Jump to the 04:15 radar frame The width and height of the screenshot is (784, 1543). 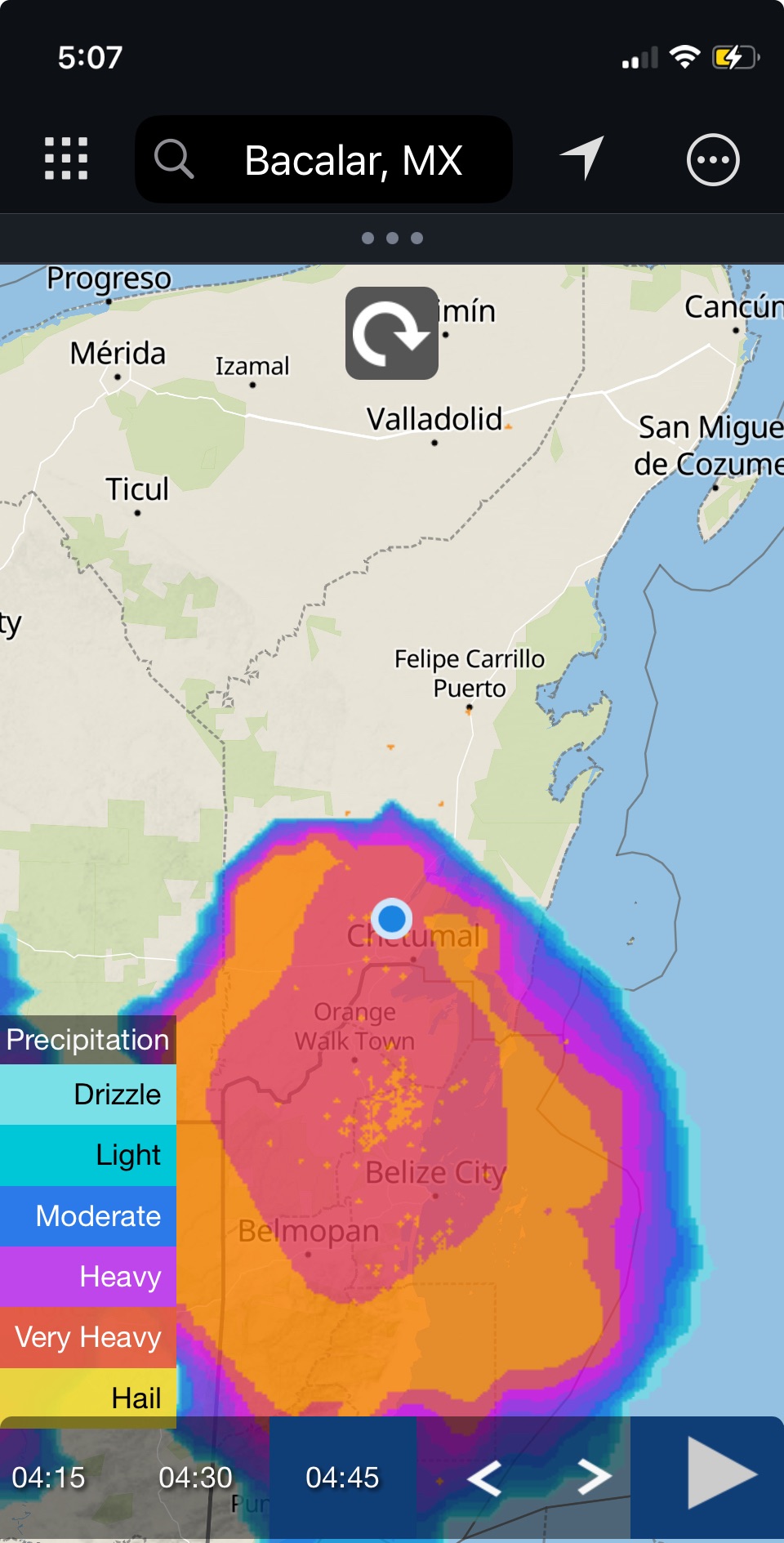49,1478
